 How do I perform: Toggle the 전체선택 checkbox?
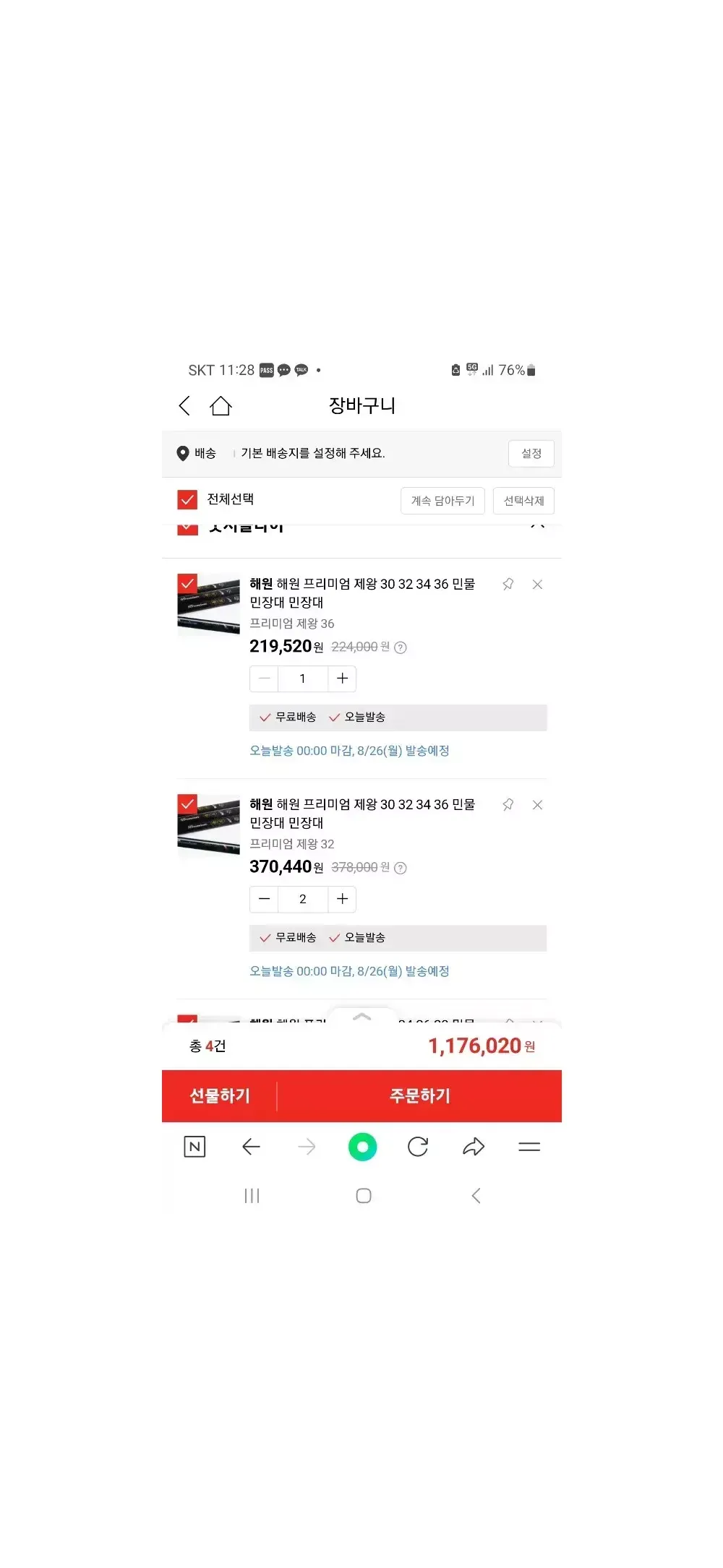click(x=187, y=500)
